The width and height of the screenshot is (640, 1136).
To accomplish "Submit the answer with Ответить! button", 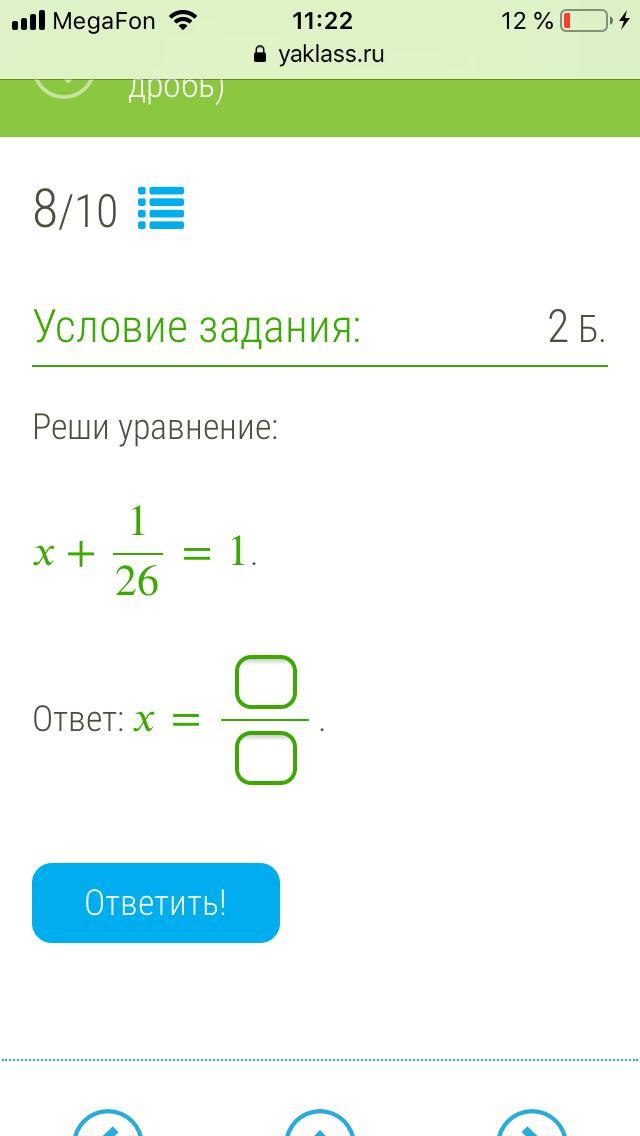I will [156, 903].
